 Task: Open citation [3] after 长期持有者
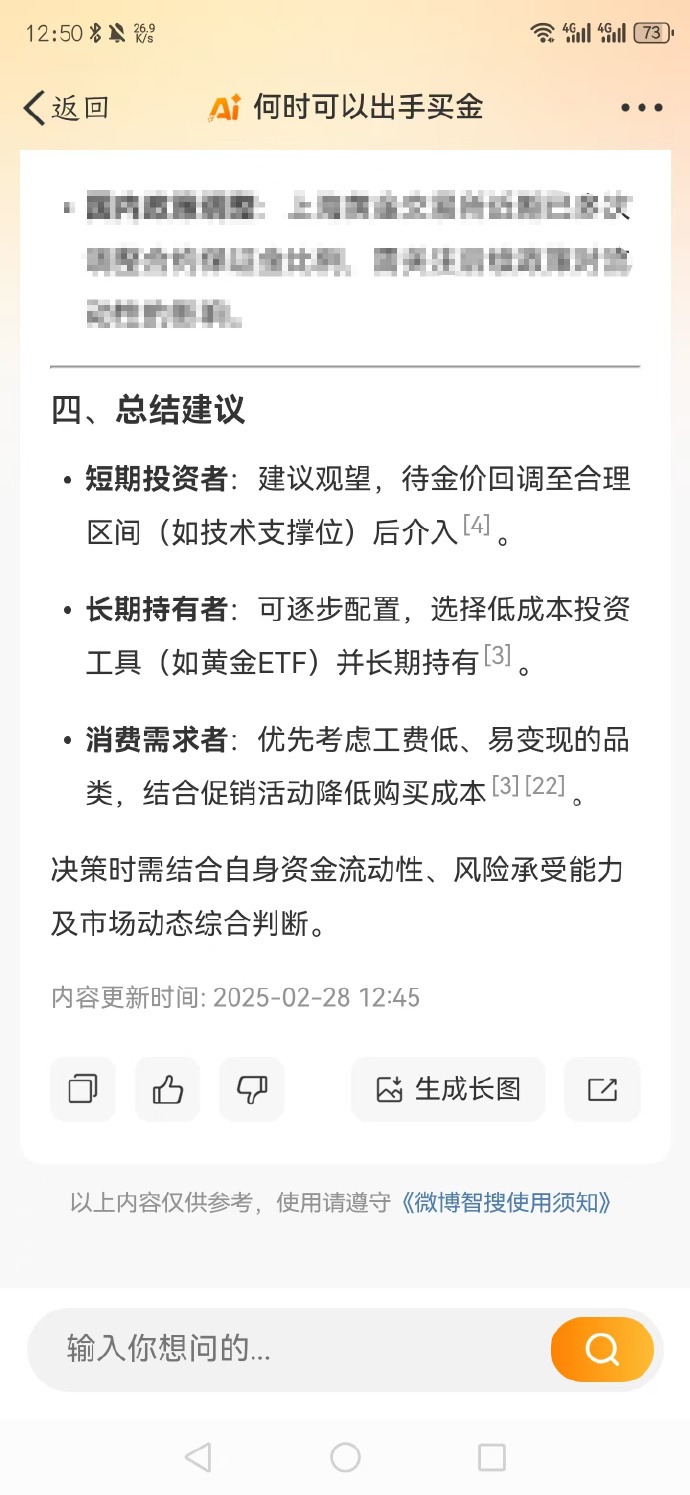497,656
